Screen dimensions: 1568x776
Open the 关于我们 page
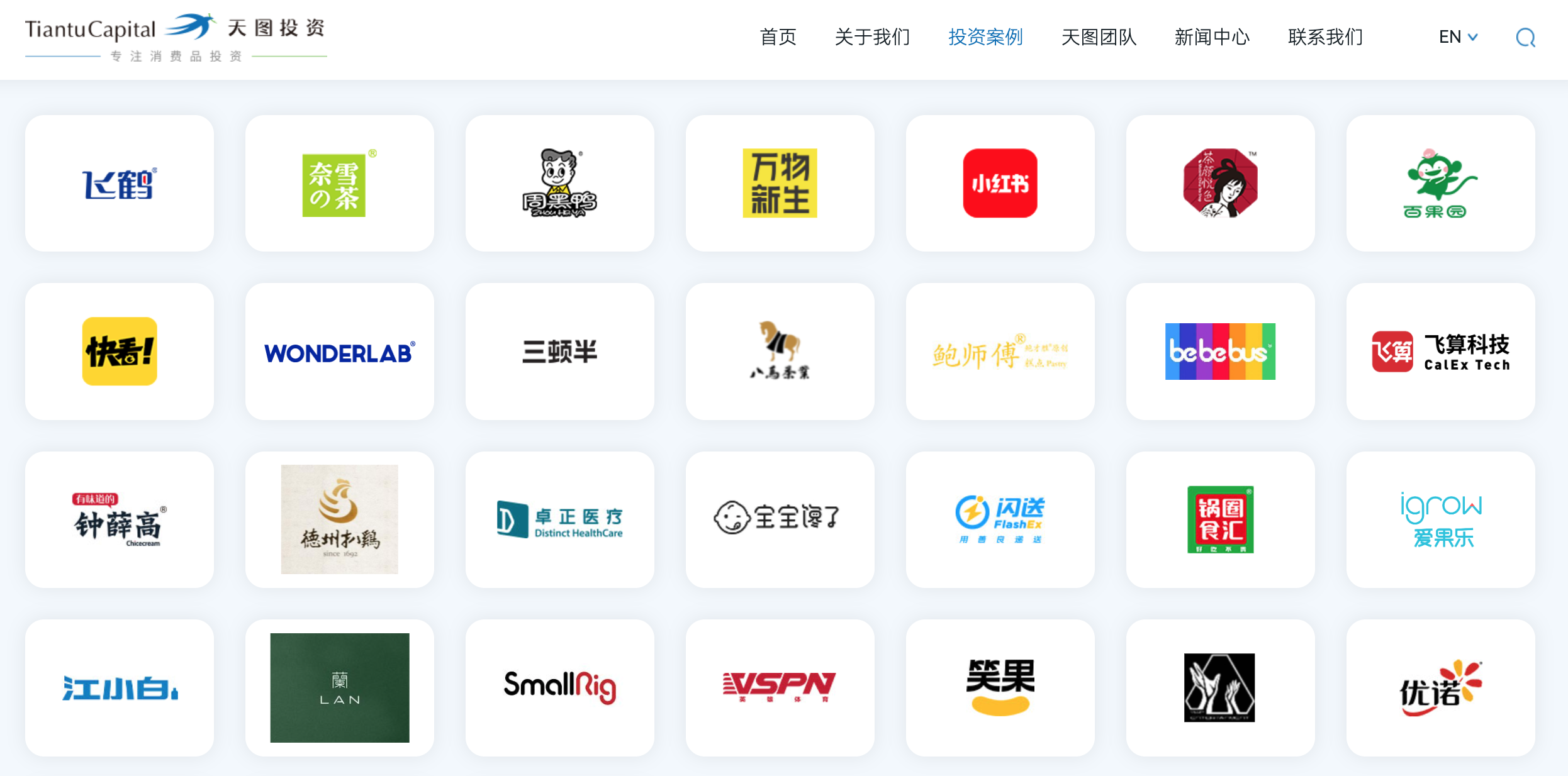872,37
